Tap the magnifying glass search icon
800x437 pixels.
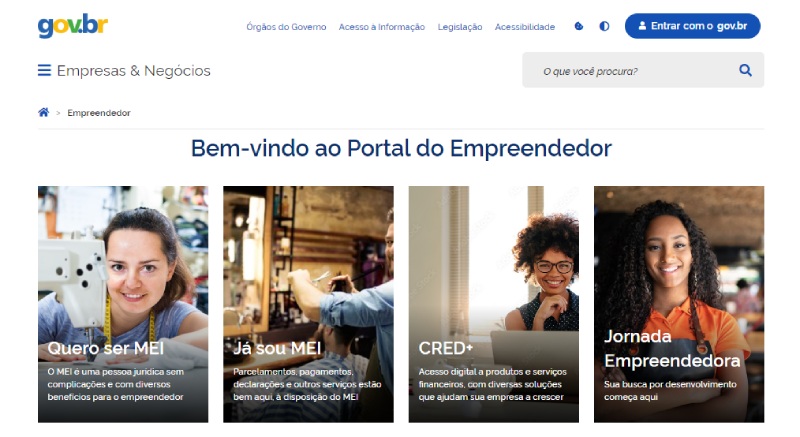tap(745, 71)
